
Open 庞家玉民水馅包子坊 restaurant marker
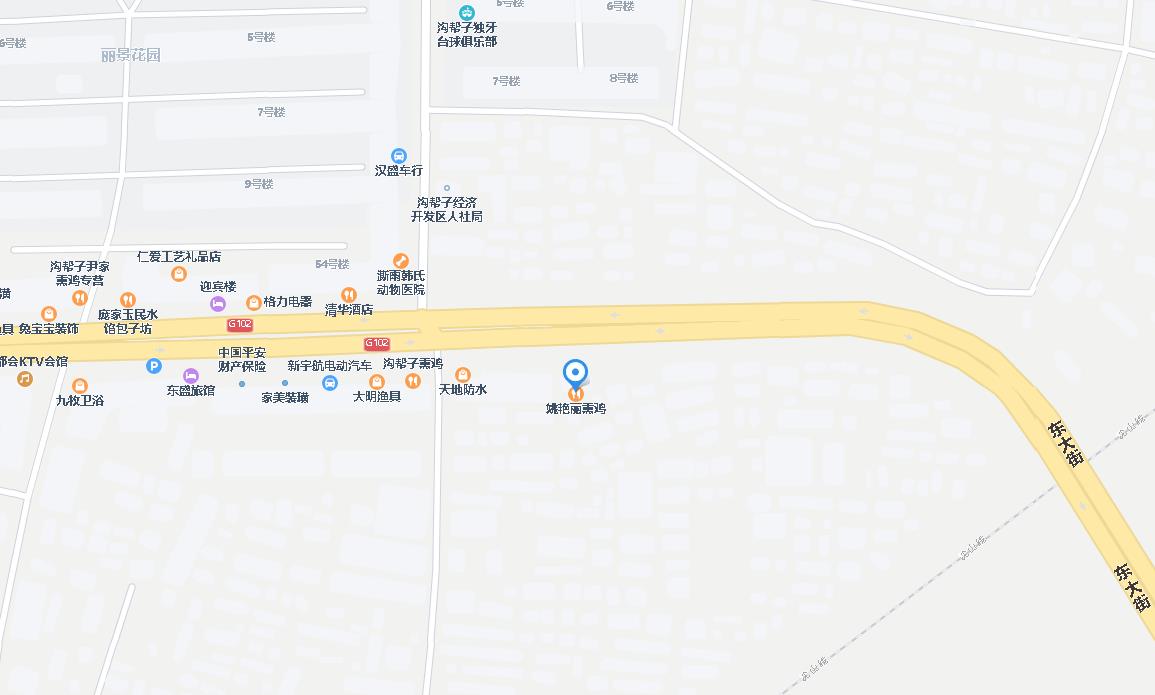tap(127, 300)
